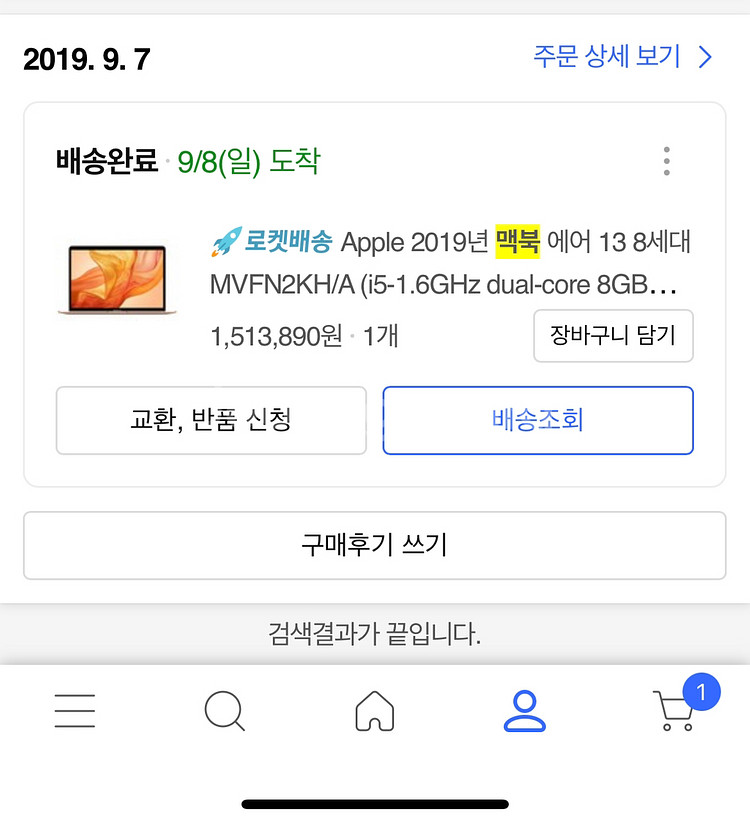Request exchange or return via 교환, 반품 신청
Screen dimensions: 750x825
click(x=211, y=420)
